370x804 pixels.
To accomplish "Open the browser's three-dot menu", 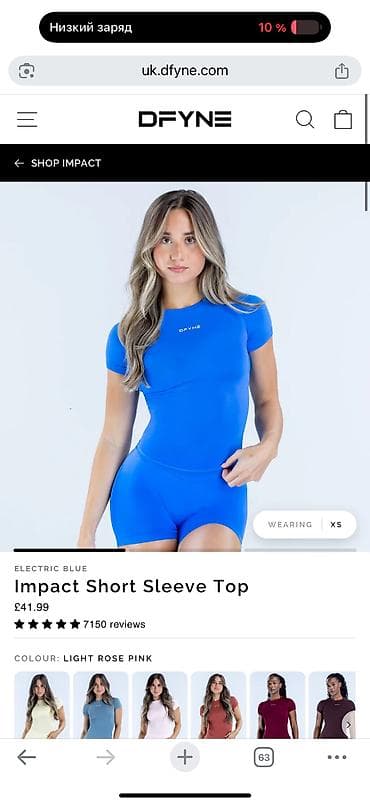I will 337,757.
